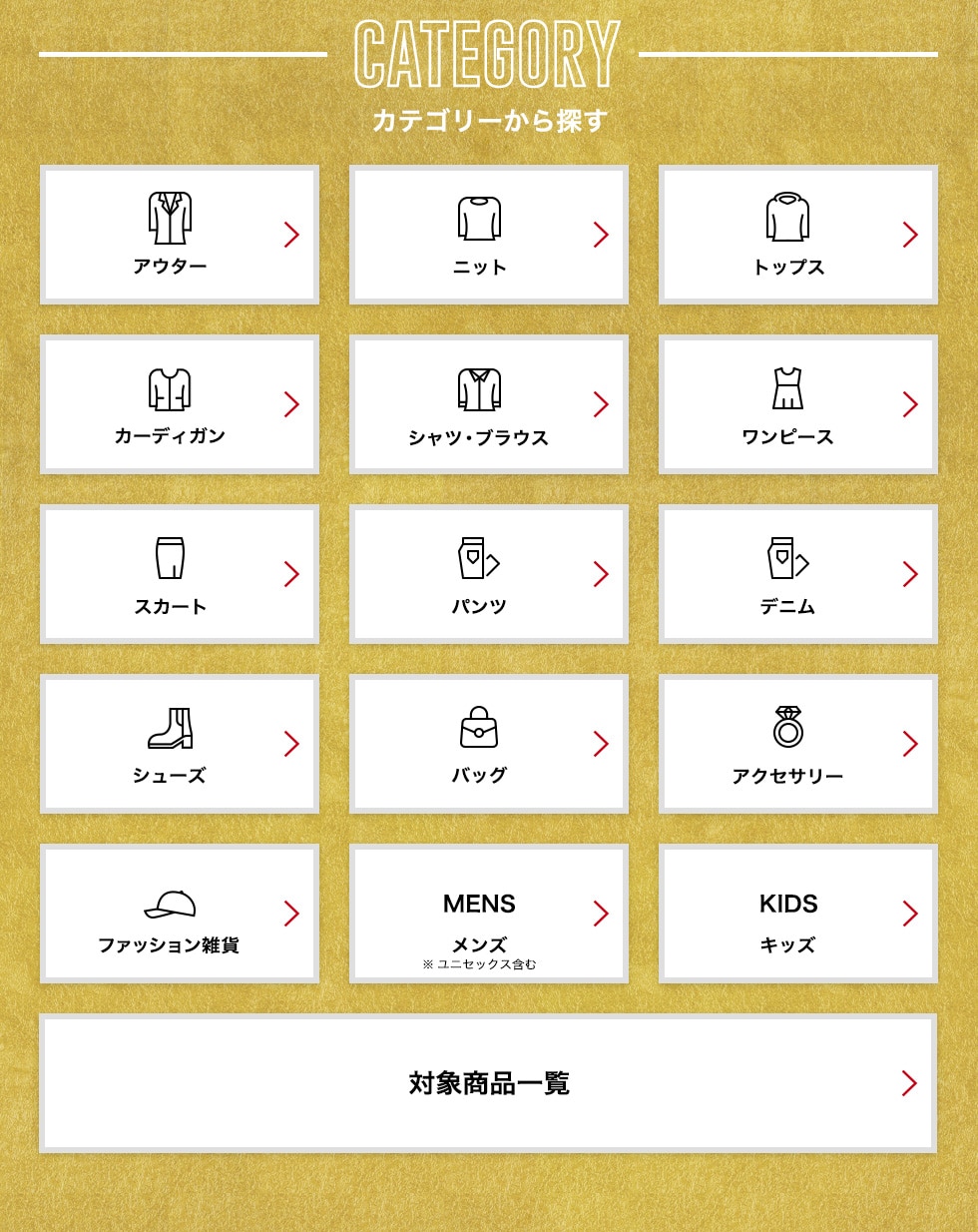This screenshot has height=1232, width=978.
Task: View 対象商品一覧 list of all items
Action: coord(488,1083)
